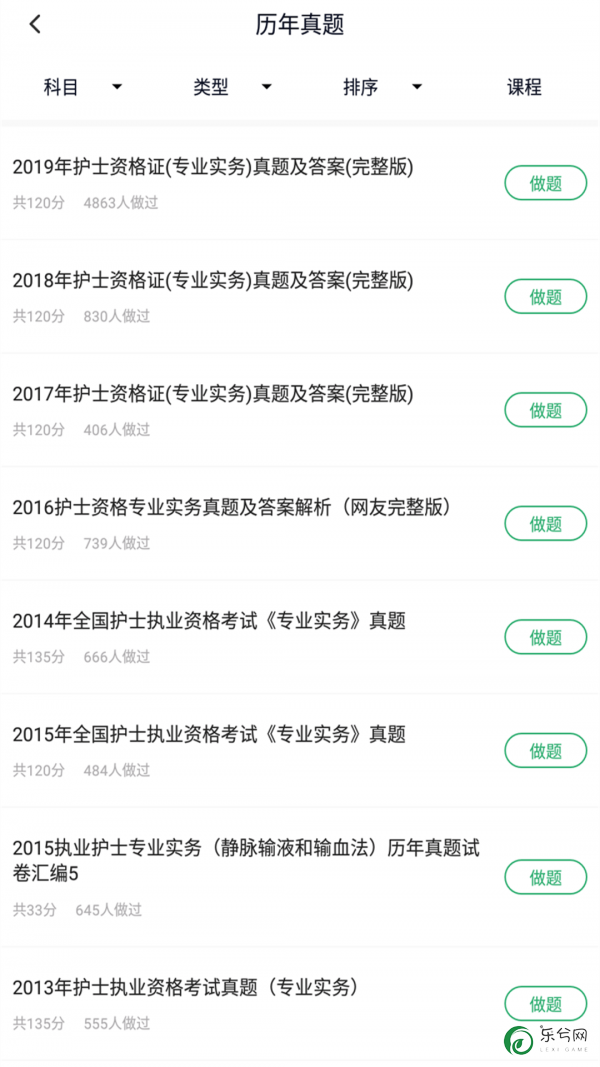Go back using the top-left arrow

tap(35, 24)
